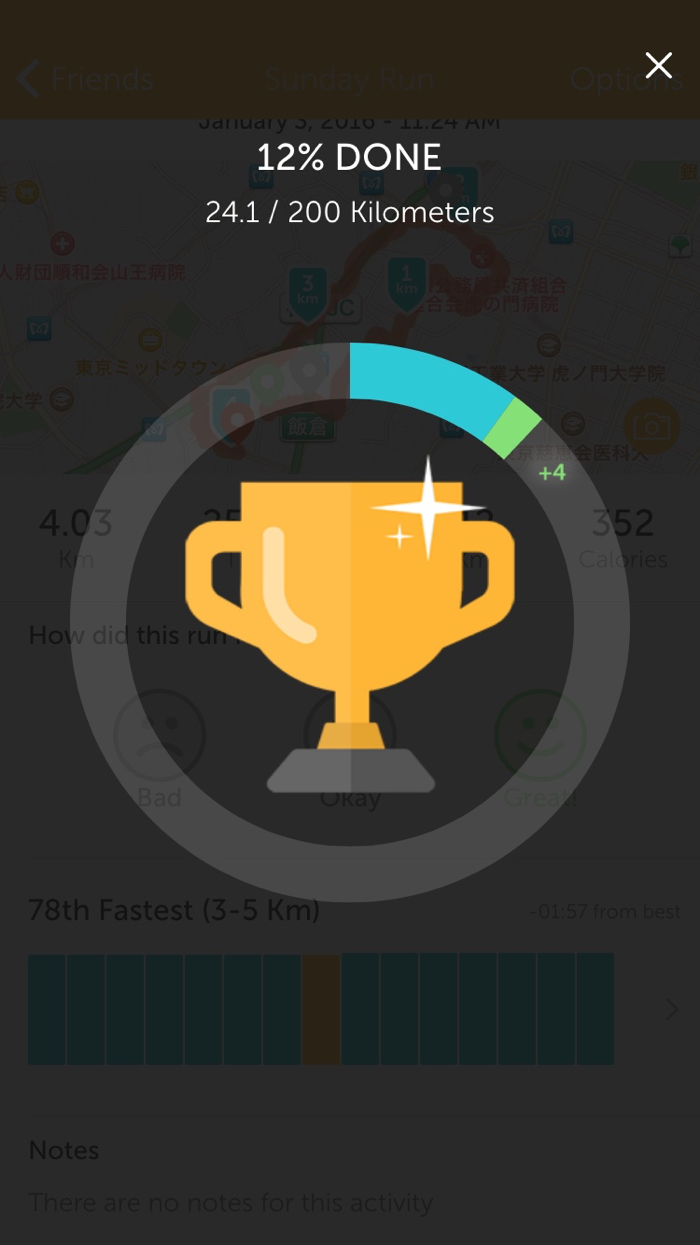Close the goal progress overlay
The height and width of the screenshot is (1245, 700).
coord(658,66)
